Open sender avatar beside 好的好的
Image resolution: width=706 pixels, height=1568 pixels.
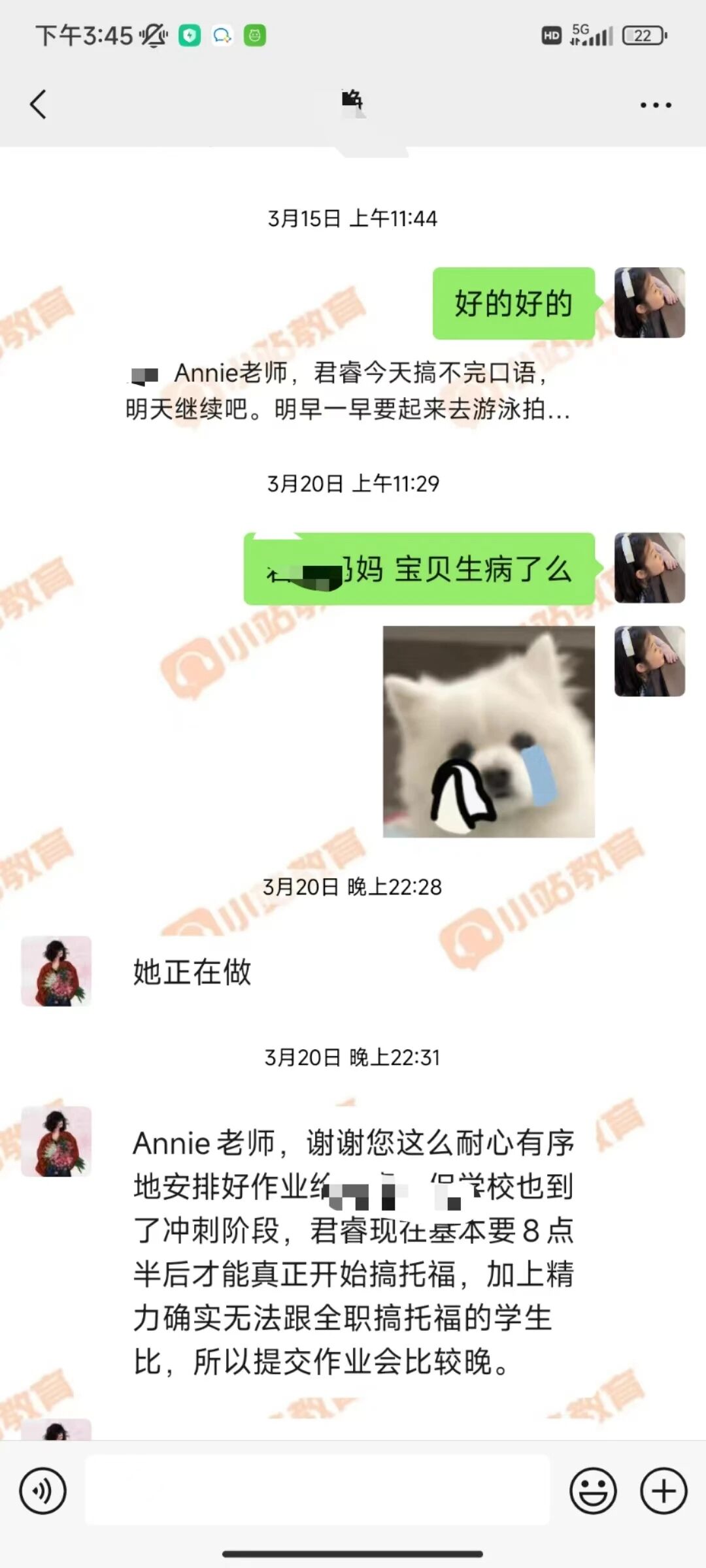point(649,302)
